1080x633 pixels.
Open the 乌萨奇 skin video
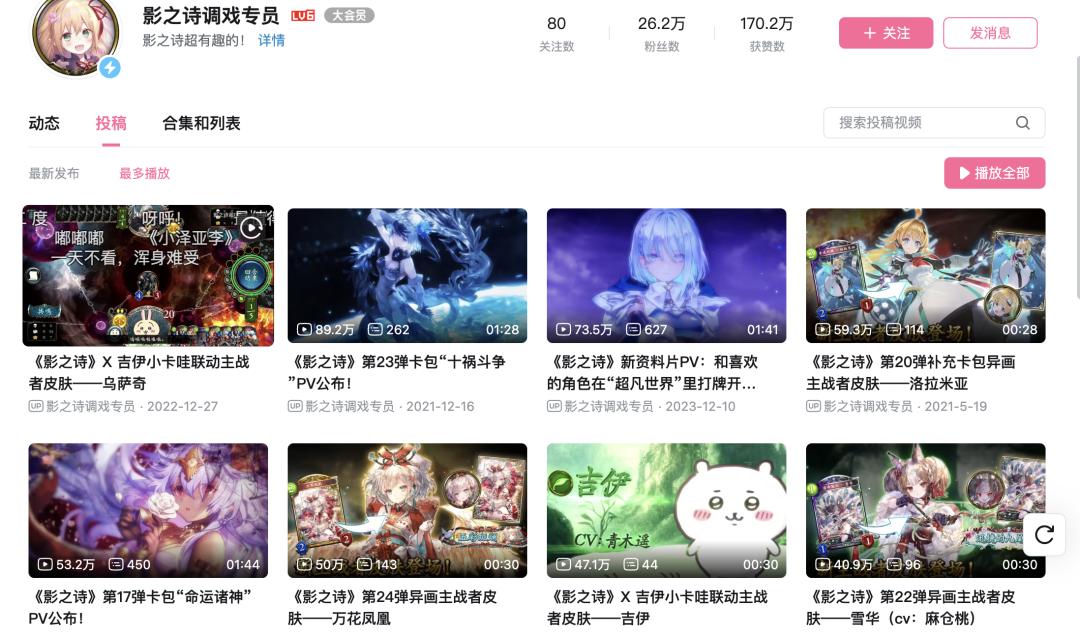[148, 276]
